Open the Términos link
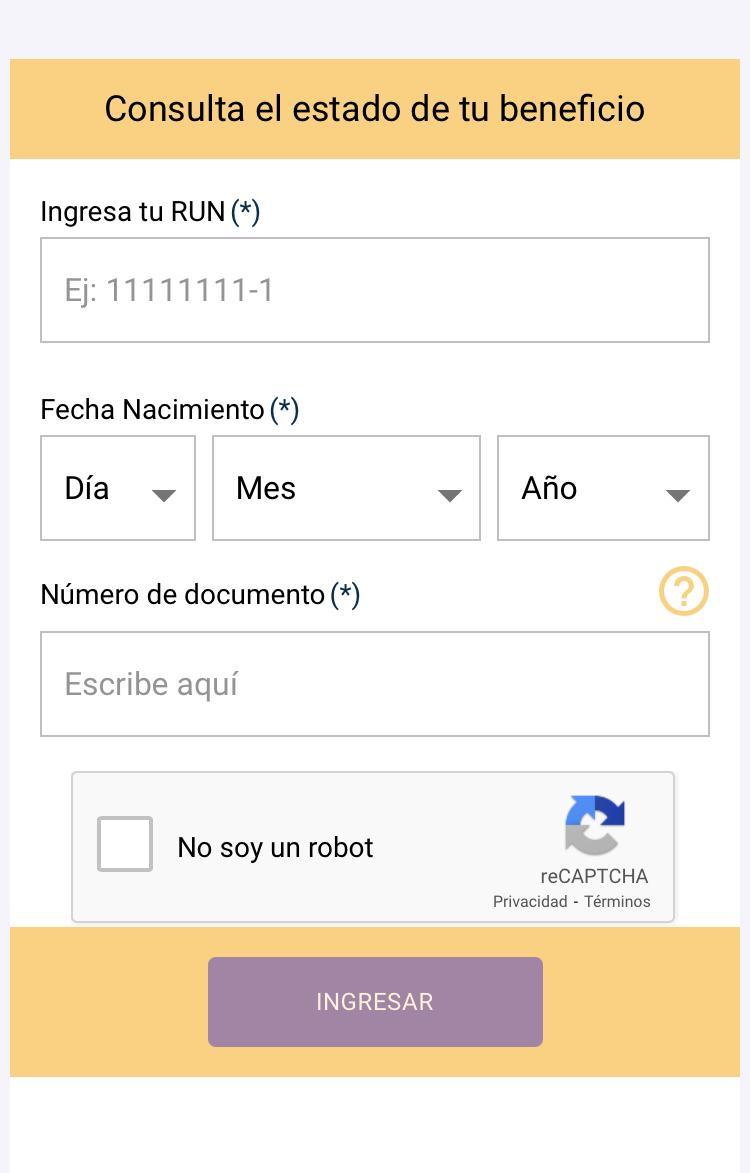 click(618, 901)
